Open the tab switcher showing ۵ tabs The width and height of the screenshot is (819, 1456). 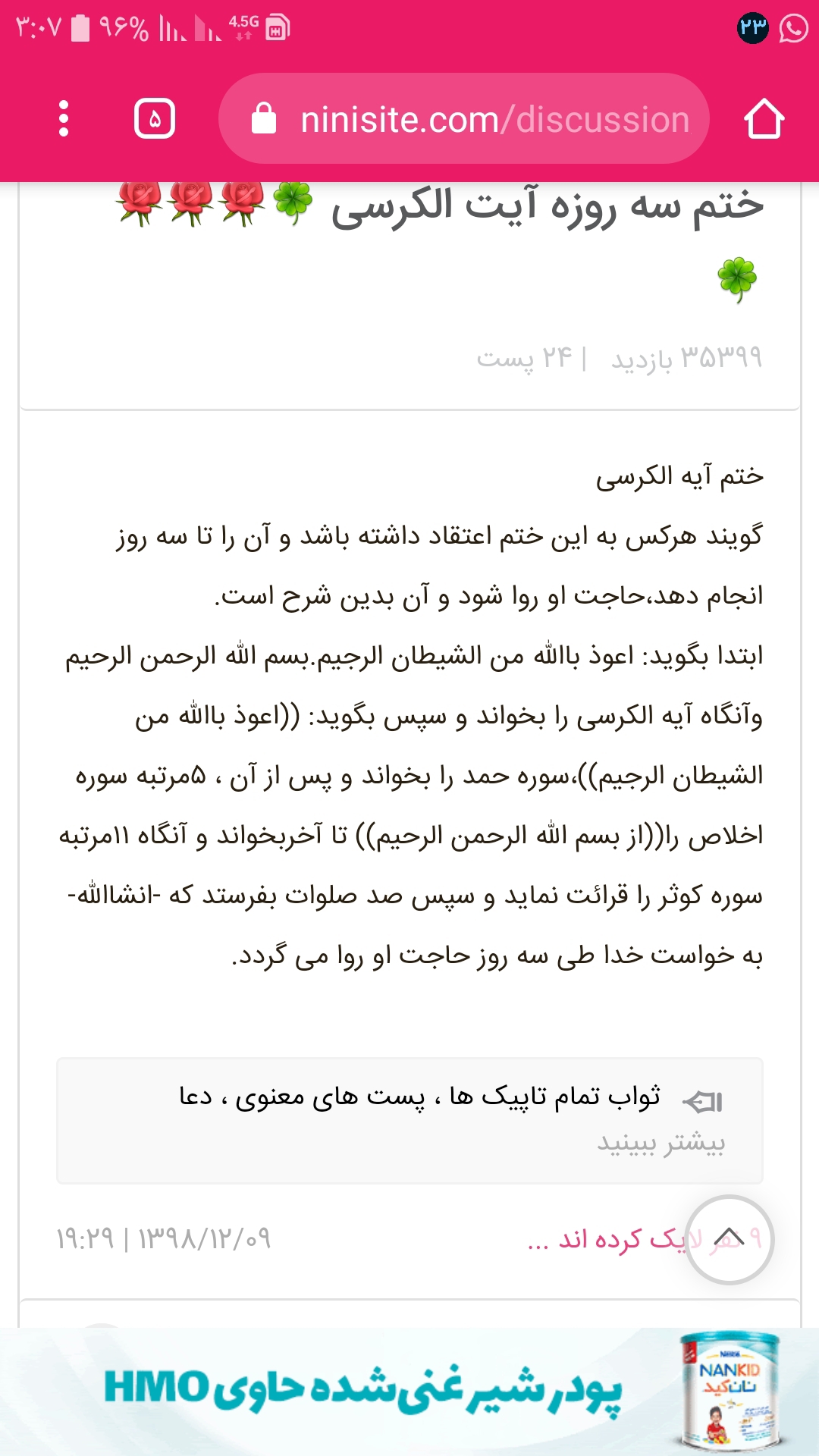[155, 119]
